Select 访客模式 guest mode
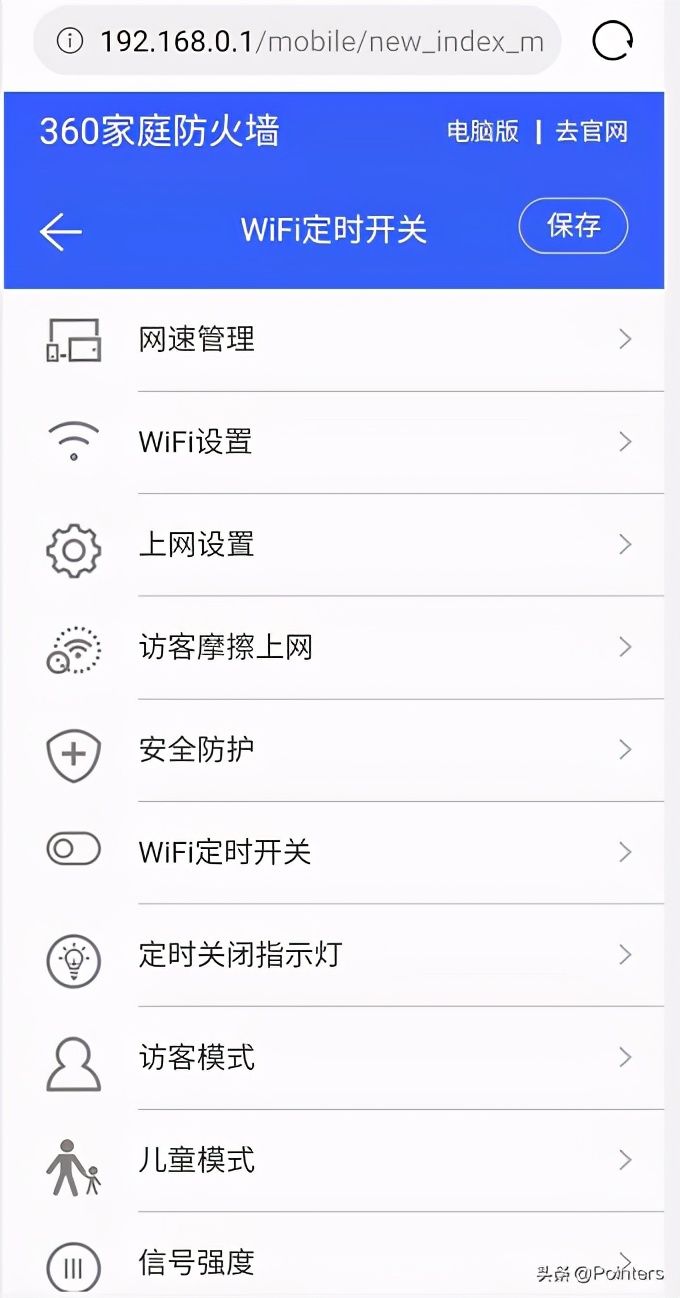This screenshot has width=680, height=1298. point(340,1058)
